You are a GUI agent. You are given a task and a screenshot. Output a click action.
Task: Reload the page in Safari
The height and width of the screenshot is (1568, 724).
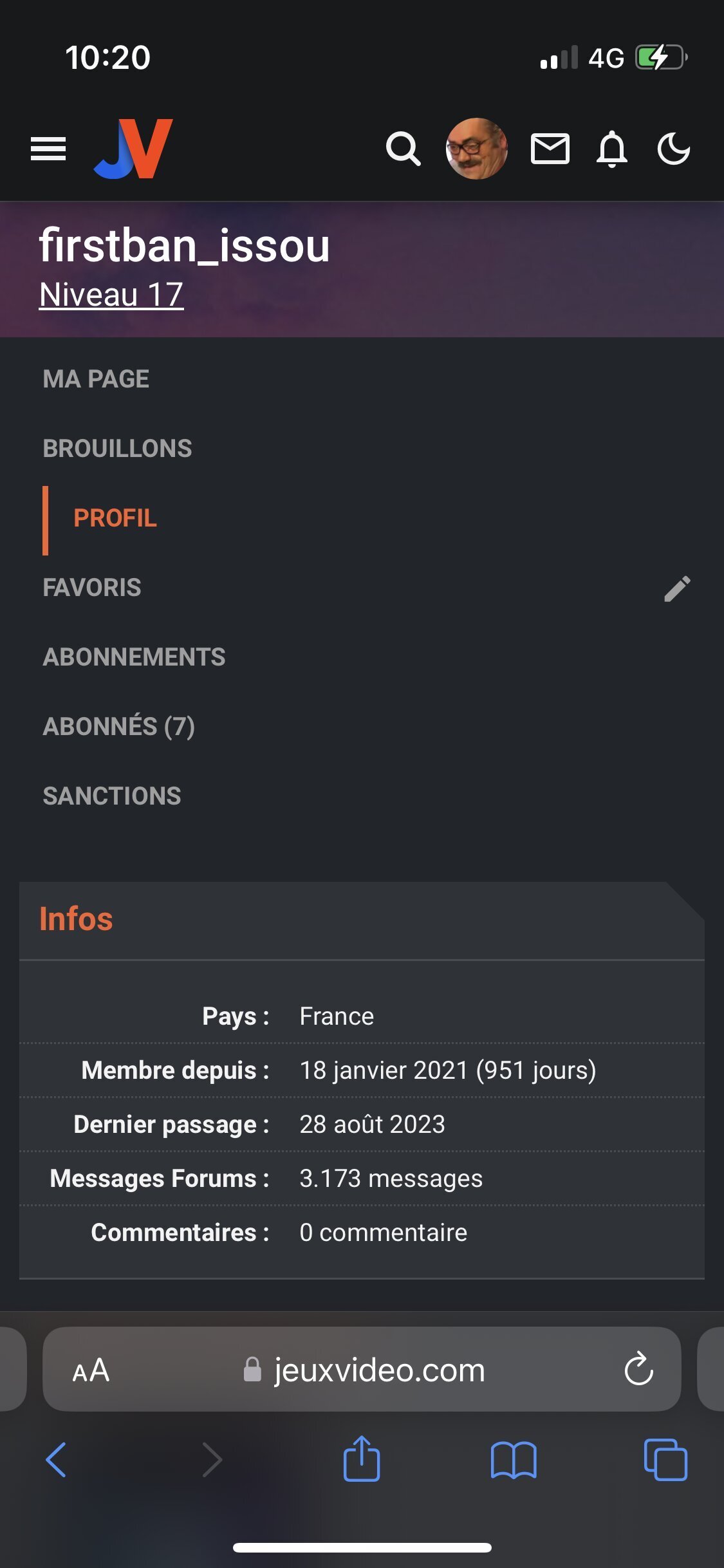(x=638, y=1369)
